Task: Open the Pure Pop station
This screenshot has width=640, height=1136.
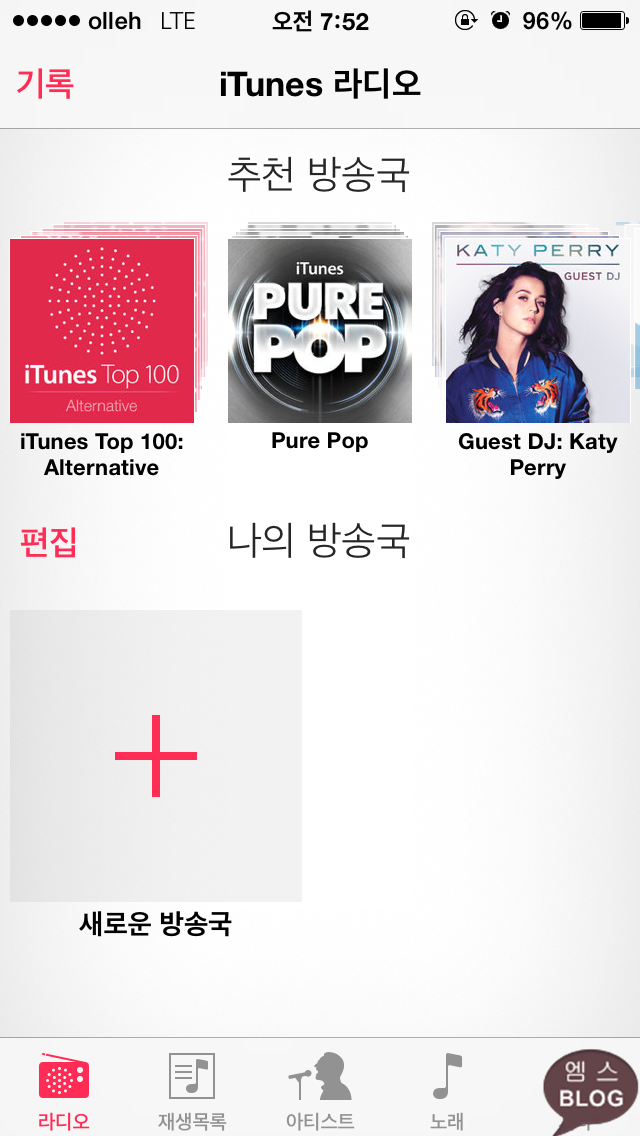Action: tap(320, 330)
